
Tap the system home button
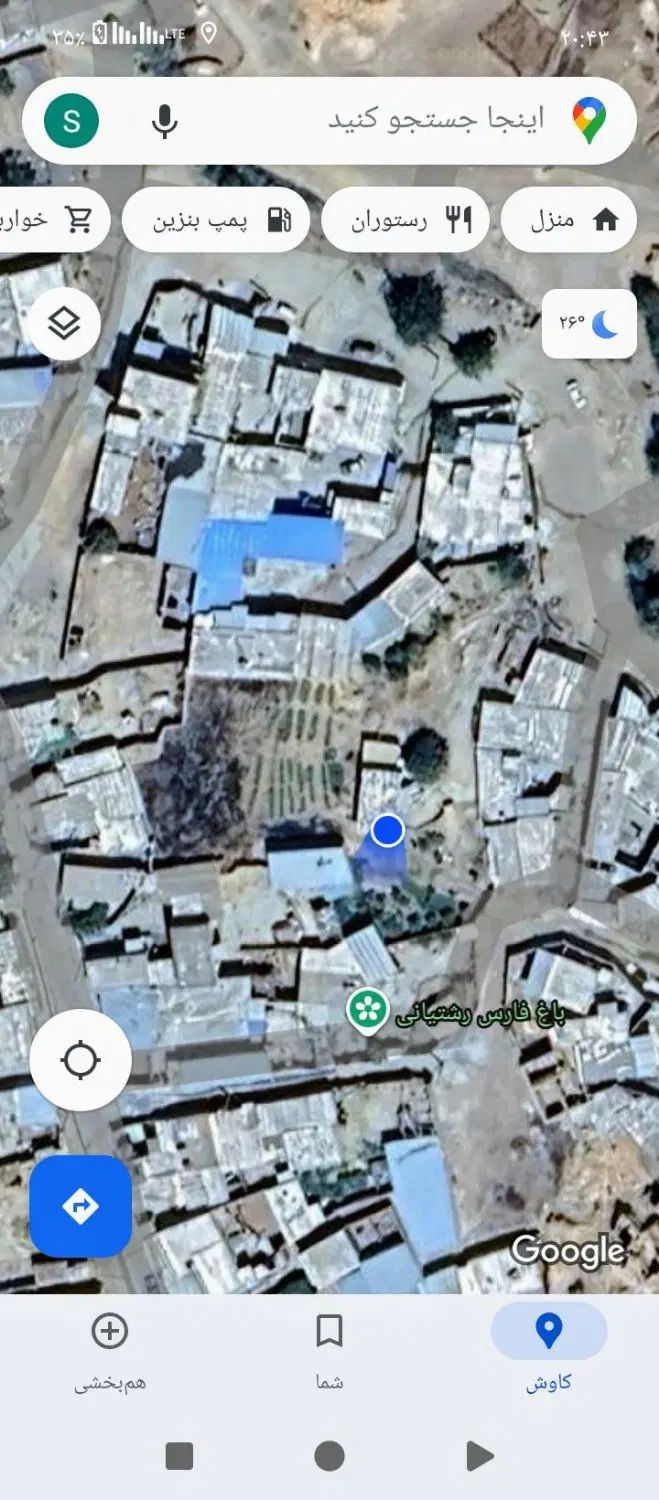click(x=329, y=1456)
